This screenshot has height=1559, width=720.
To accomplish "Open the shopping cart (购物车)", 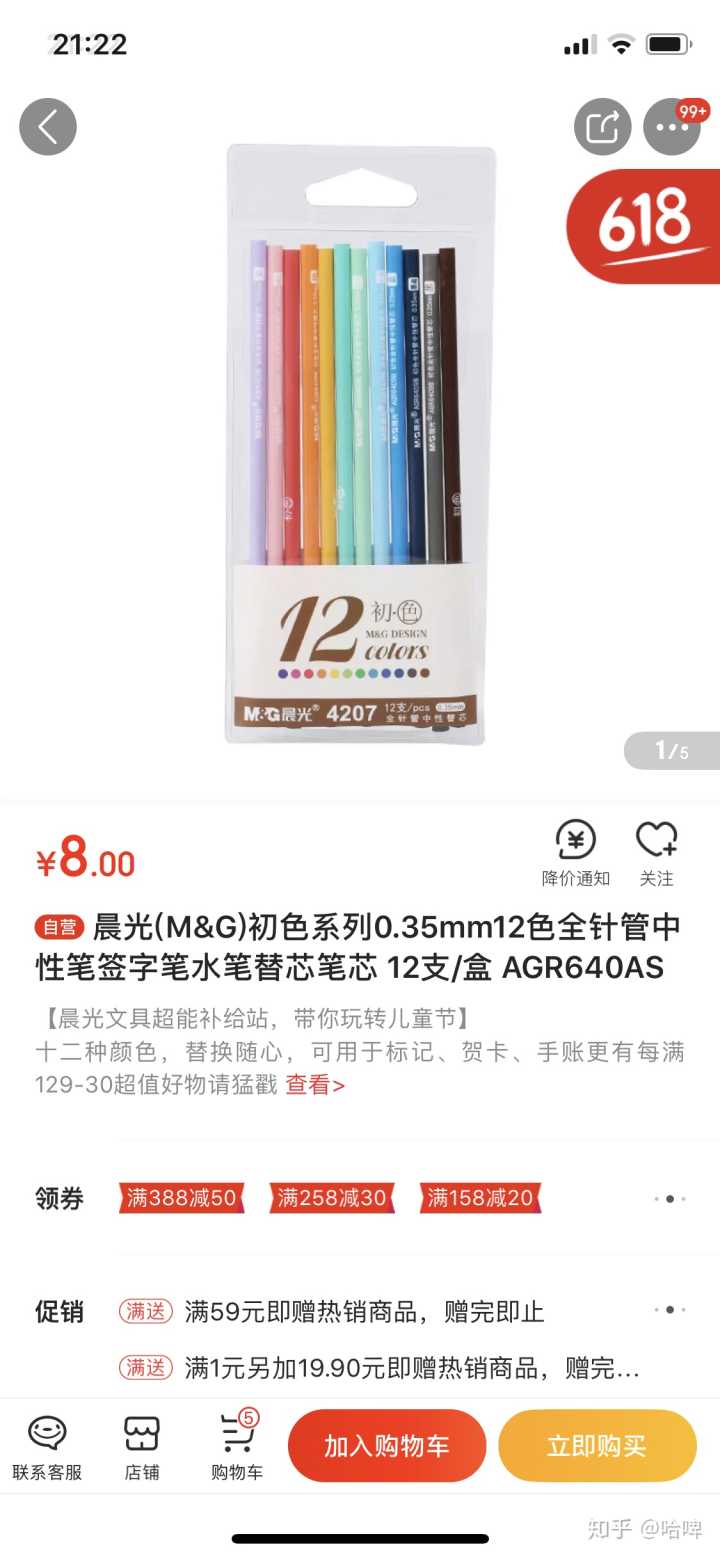I will tap(237, 1446).
